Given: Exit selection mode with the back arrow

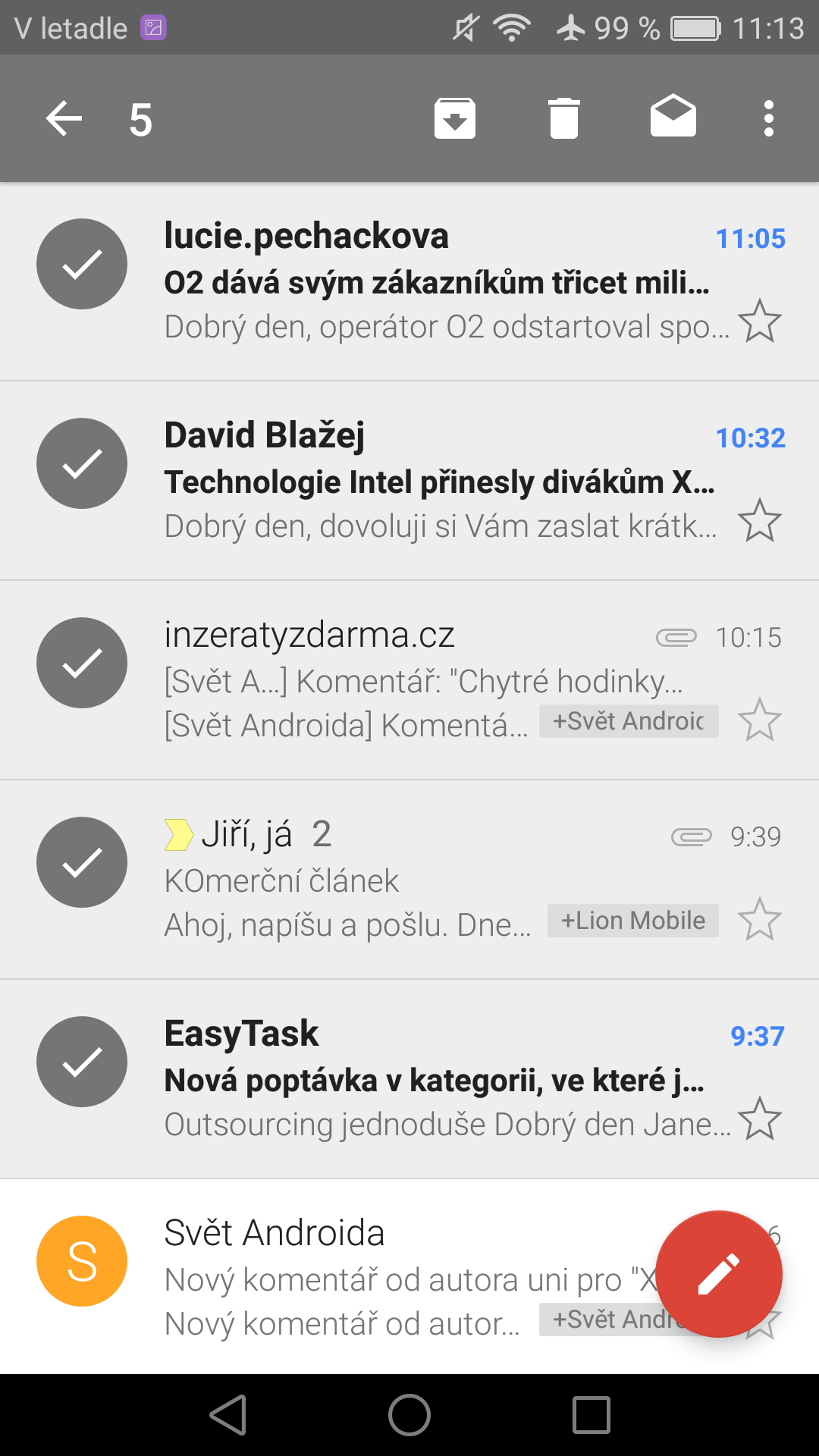Looking at the screenshot, I should pyautogui.click(x=64, y=119).
